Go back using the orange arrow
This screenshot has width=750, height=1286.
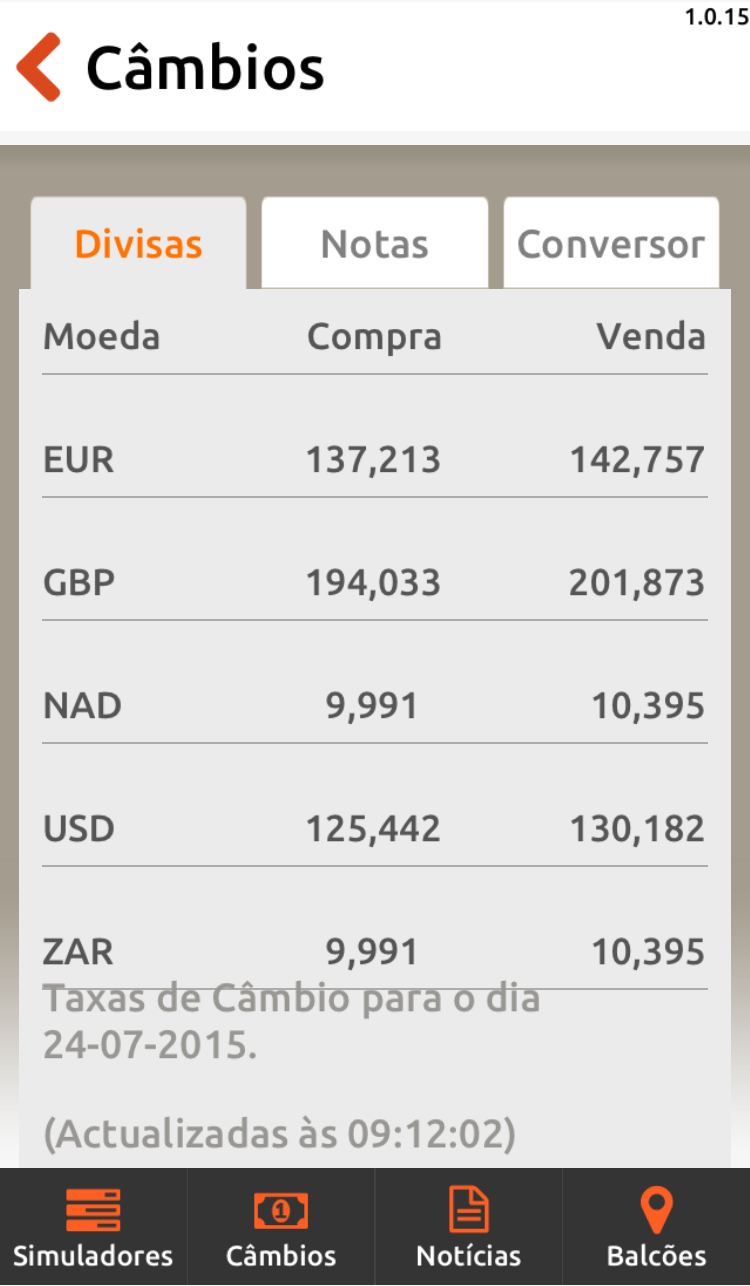pyautogui.click(x=39, y=67)
